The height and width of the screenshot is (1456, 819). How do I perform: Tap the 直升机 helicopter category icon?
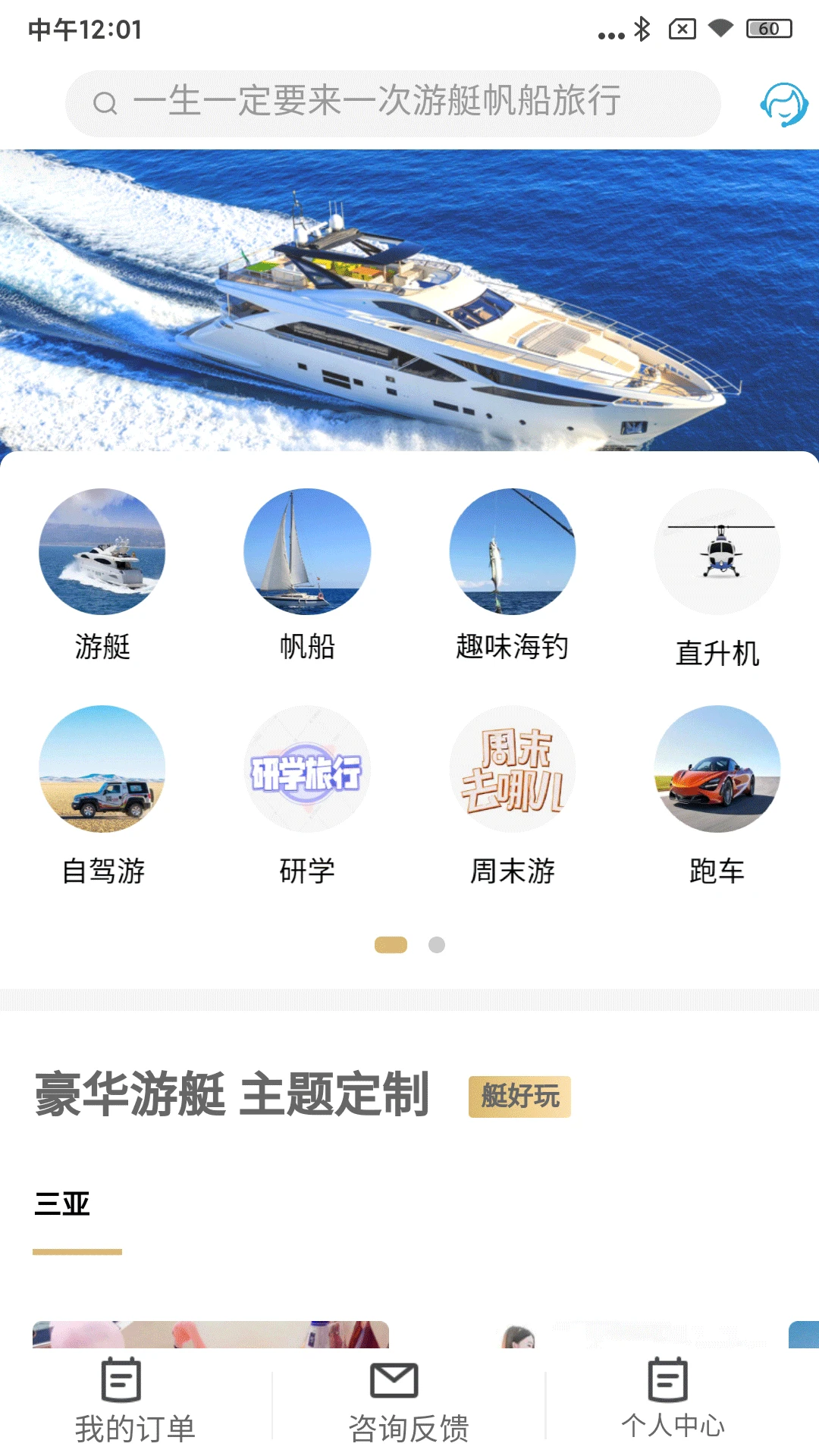(x=718, y=553)
